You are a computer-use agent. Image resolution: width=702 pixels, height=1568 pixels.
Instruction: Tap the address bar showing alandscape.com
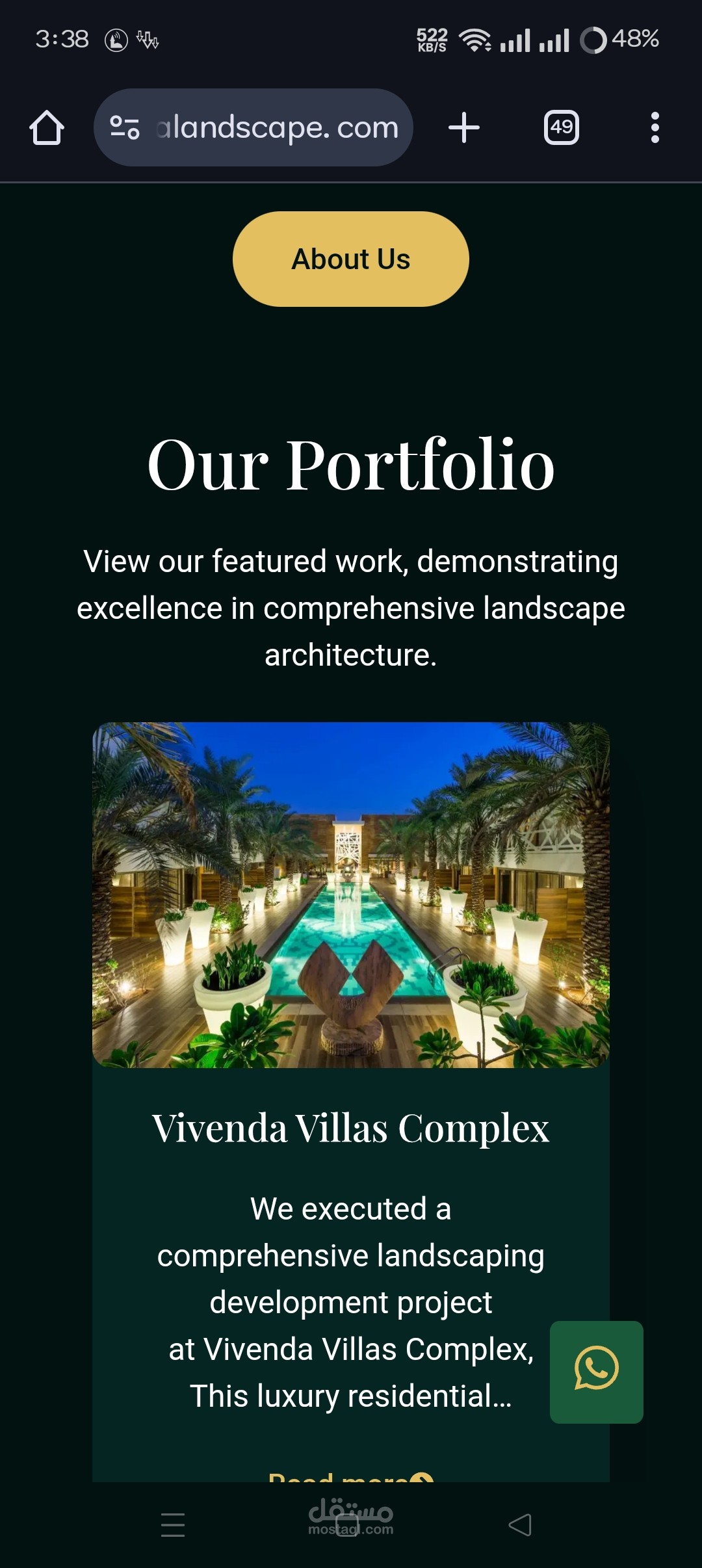[x=276, y=127]
